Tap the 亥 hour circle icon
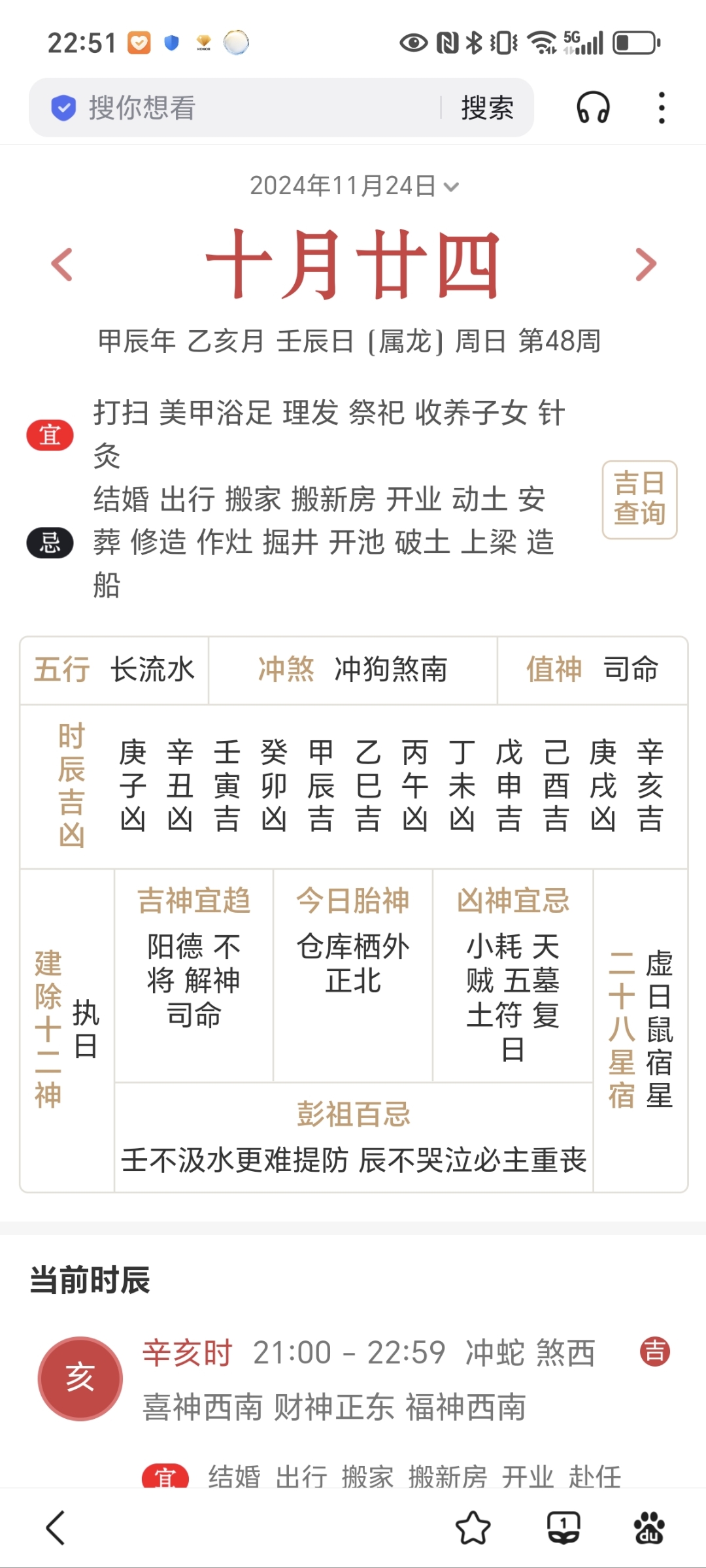Screen dimensions: 706x1568 pos(80,1377)
